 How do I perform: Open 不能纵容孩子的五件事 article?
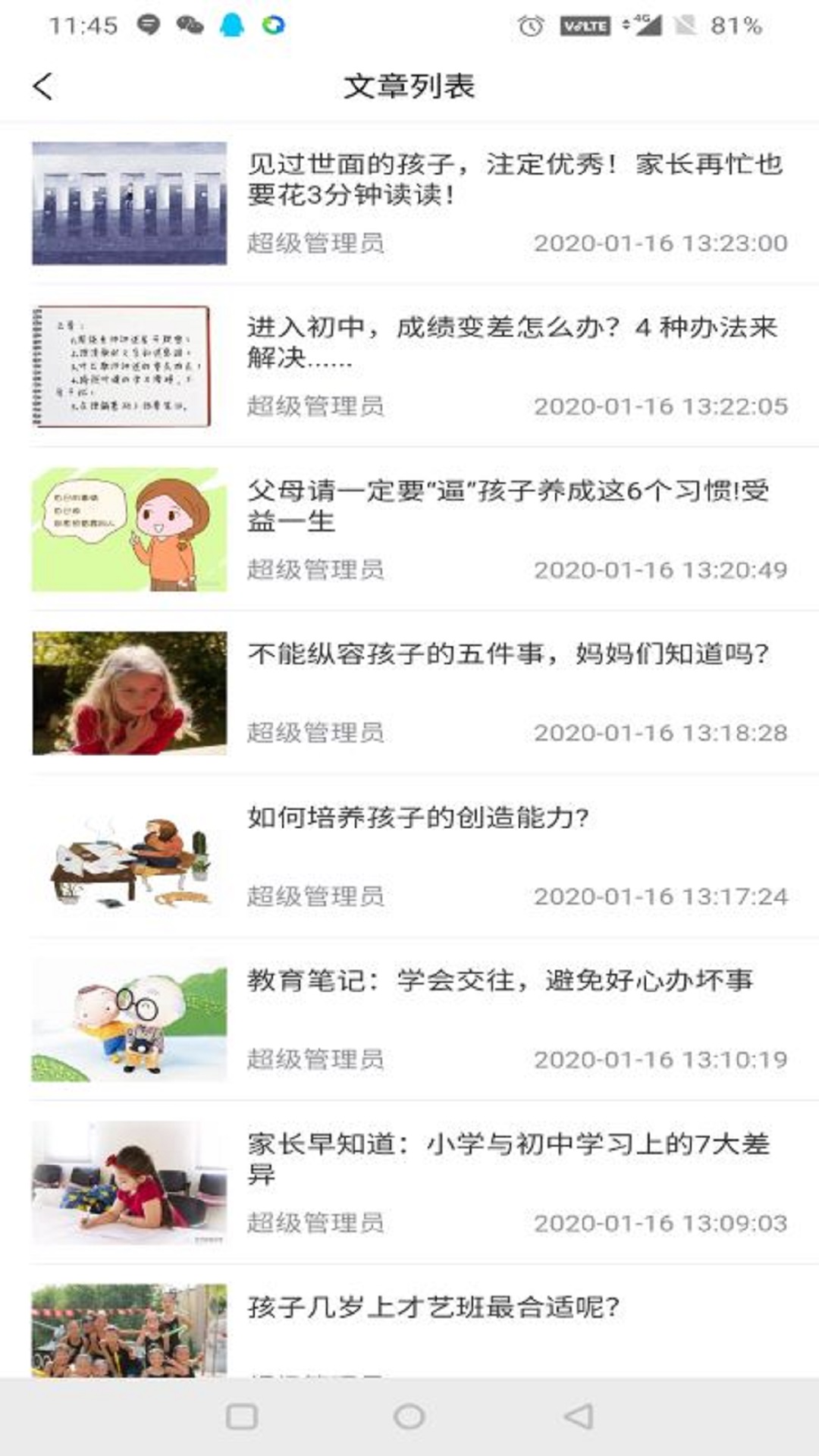(x=508, y=654)
